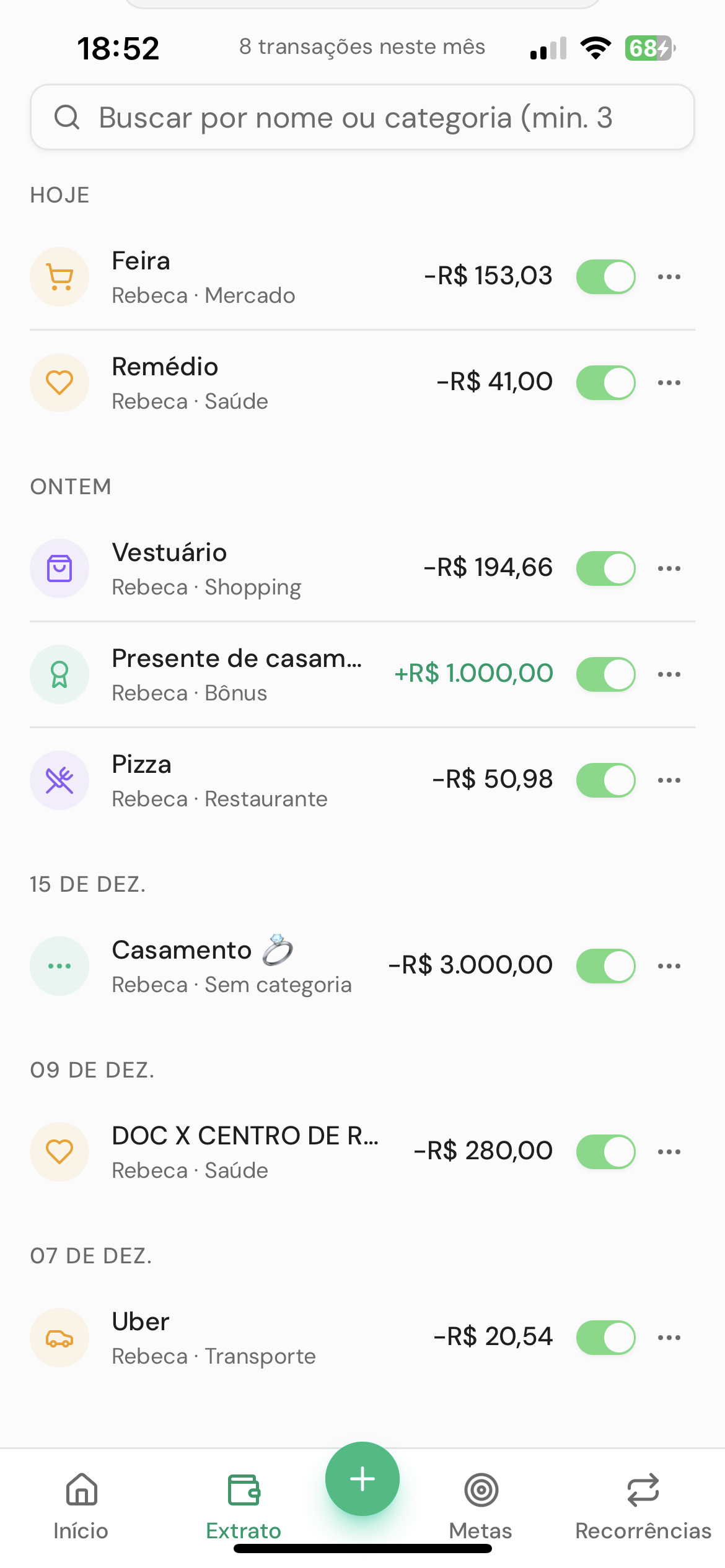Screen dimensions: 725x1568
Task: Open the overflow menu for Pizza
Action: pyautogui.click(x=669, y=780)
